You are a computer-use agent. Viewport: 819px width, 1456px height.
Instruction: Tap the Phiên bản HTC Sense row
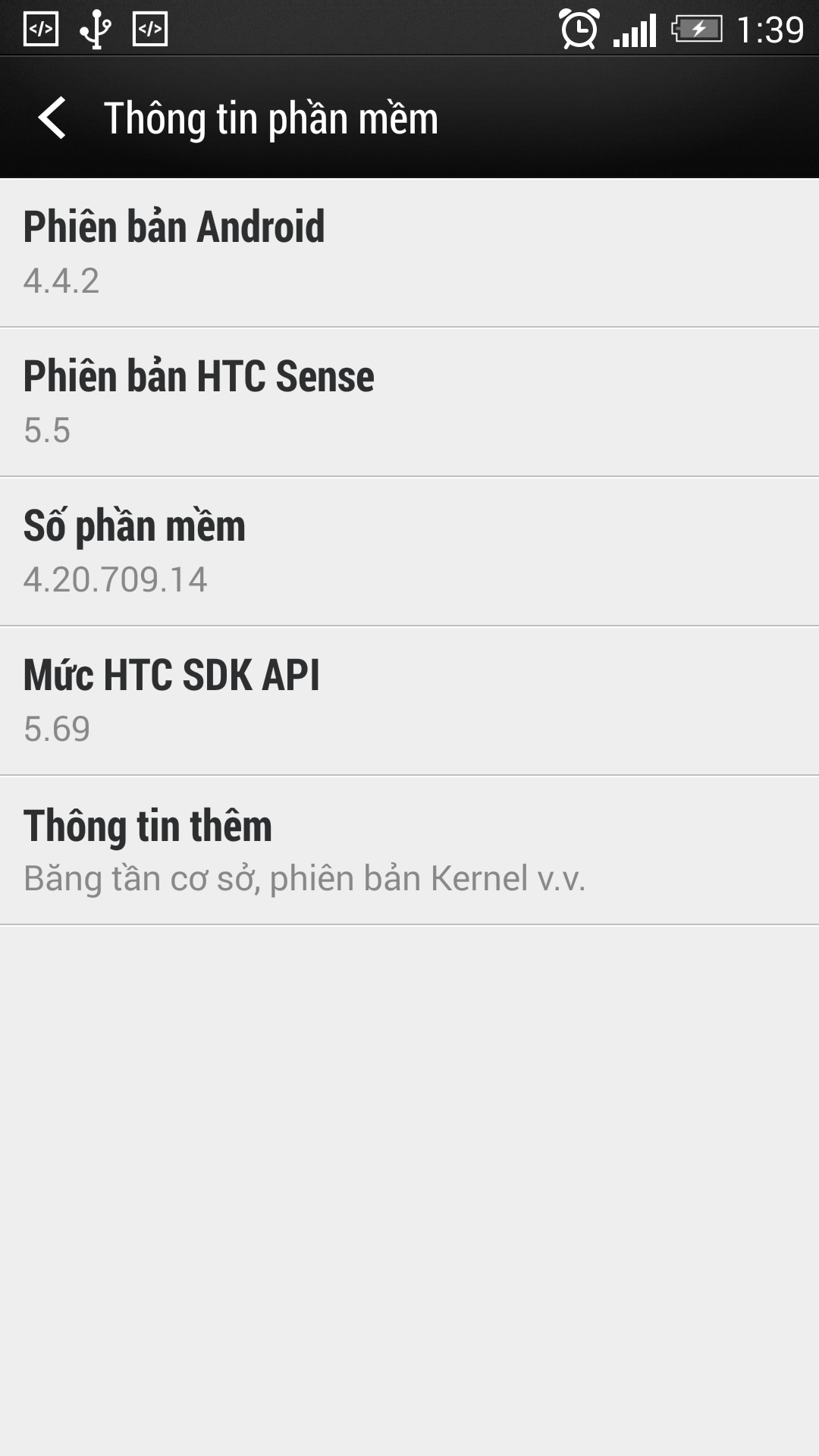click(x=409, y=402)
